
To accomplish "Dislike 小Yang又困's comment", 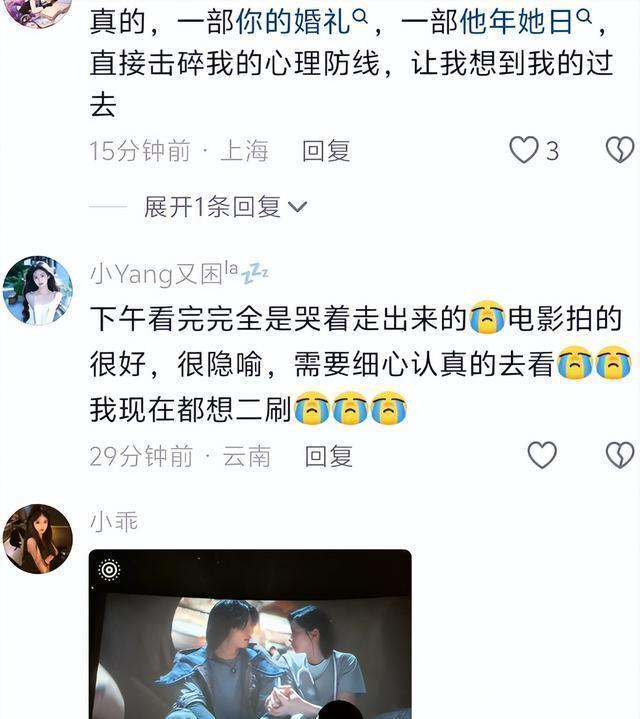I will click(x=620, y=456).
